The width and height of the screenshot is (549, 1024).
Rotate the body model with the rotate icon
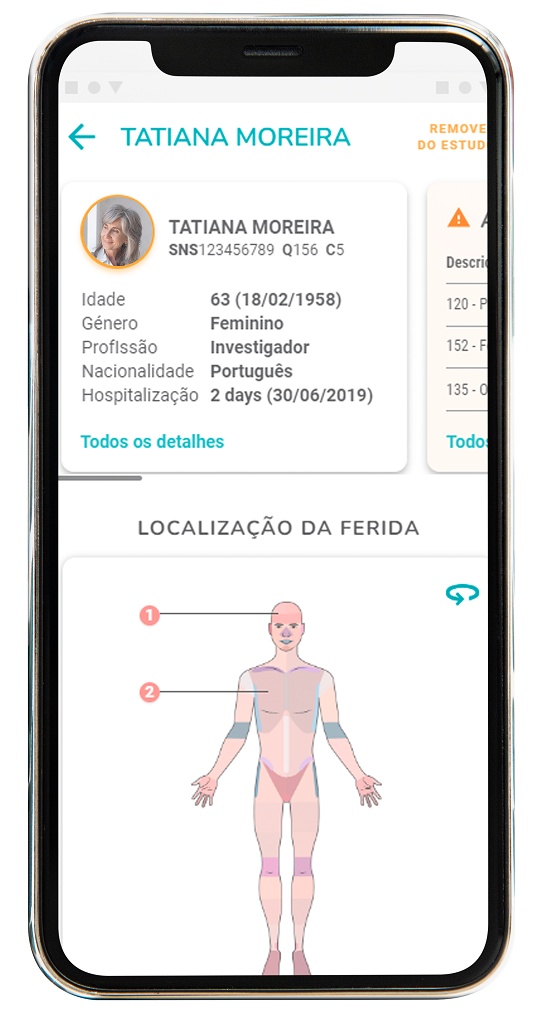pos(462,594)
